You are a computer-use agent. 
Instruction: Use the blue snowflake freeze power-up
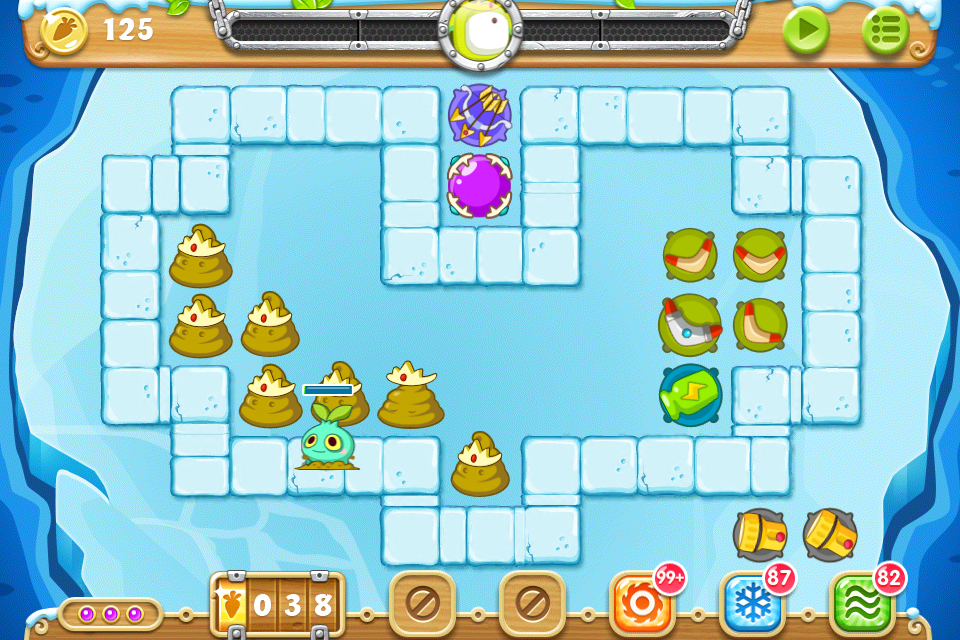point(751,603)
